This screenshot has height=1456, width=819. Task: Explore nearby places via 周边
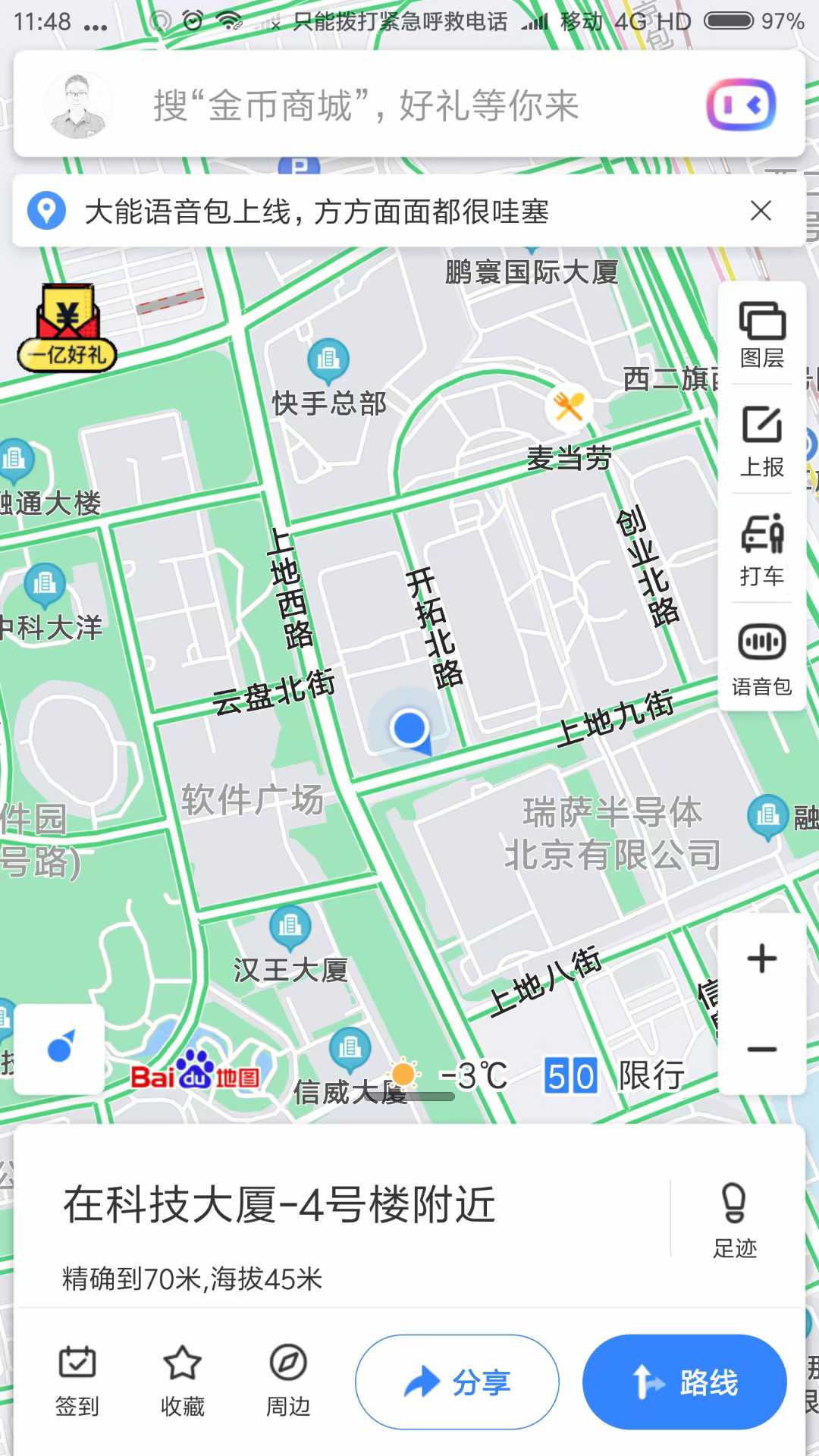[x=288, y=1382]
